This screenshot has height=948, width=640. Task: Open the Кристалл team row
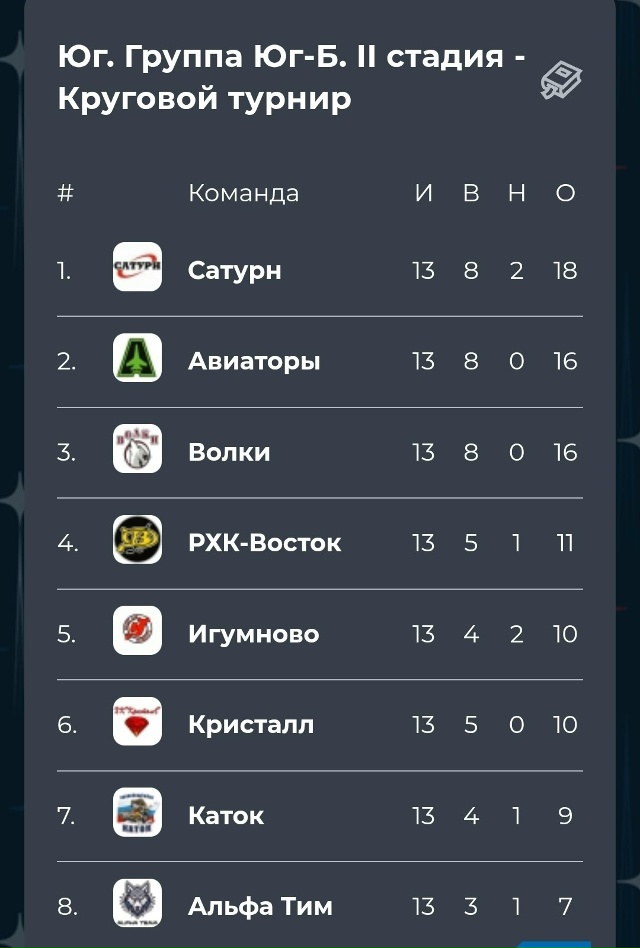tap(250, 725)
